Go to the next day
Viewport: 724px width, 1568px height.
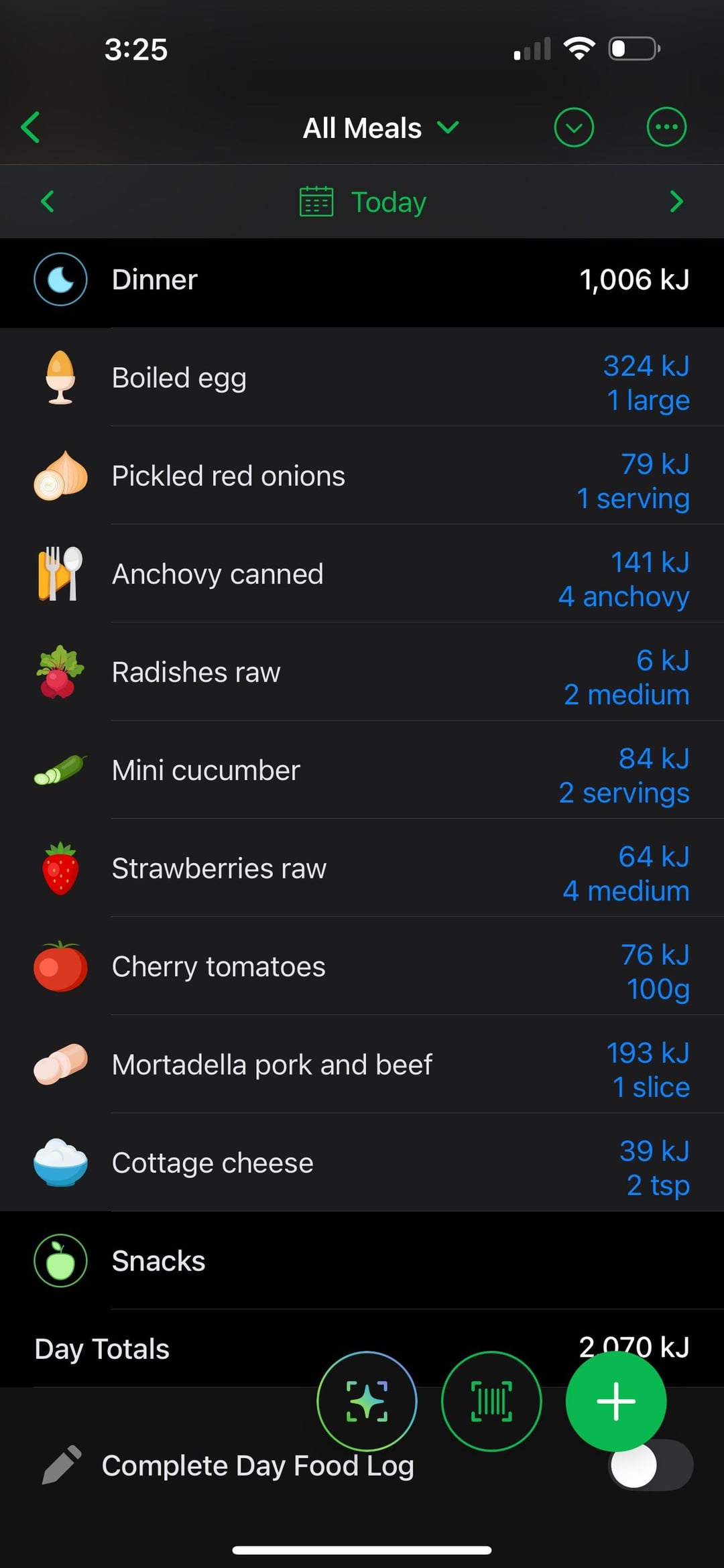[676, 201]
